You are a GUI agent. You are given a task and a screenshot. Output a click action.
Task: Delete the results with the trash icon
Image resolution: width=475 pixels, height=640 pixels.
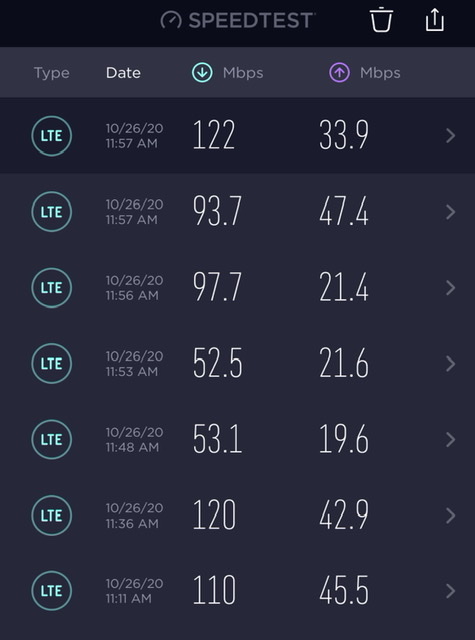click(x=381, y=20)
